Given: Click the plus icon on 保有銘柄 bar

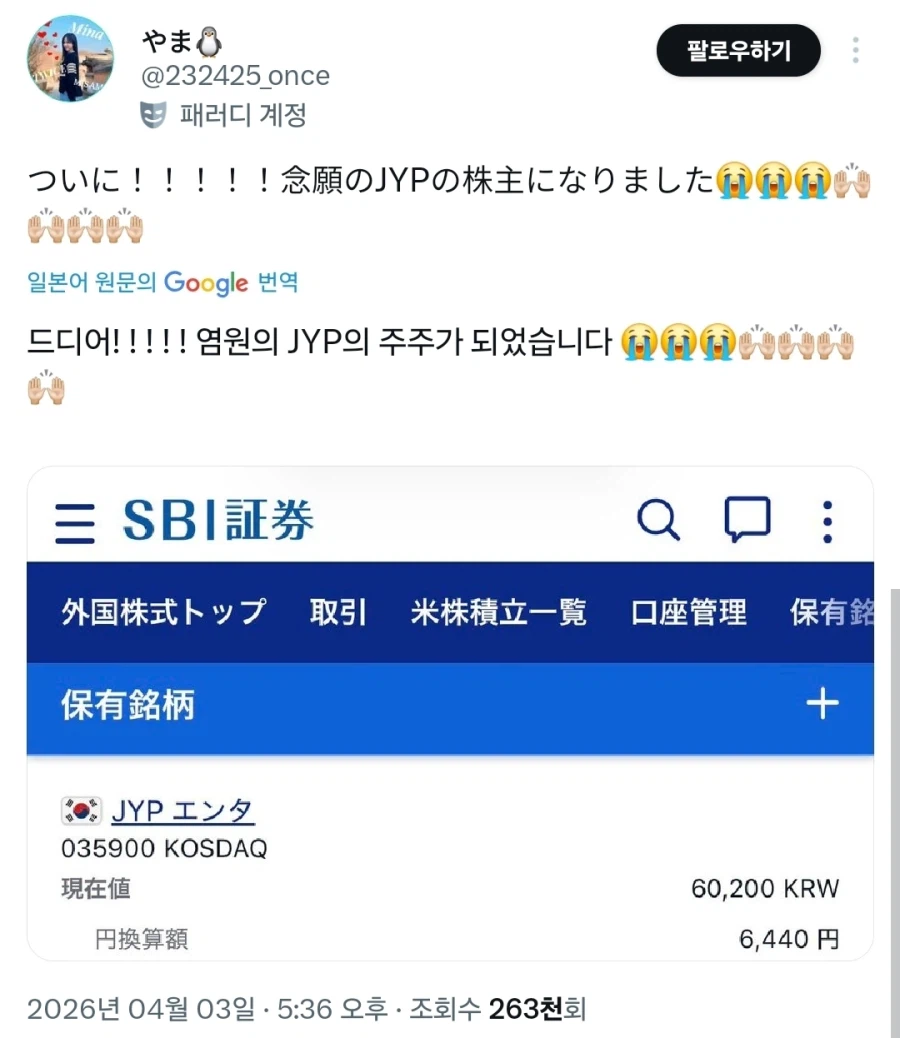Looking at the screenshot, I should click(822, 703).
